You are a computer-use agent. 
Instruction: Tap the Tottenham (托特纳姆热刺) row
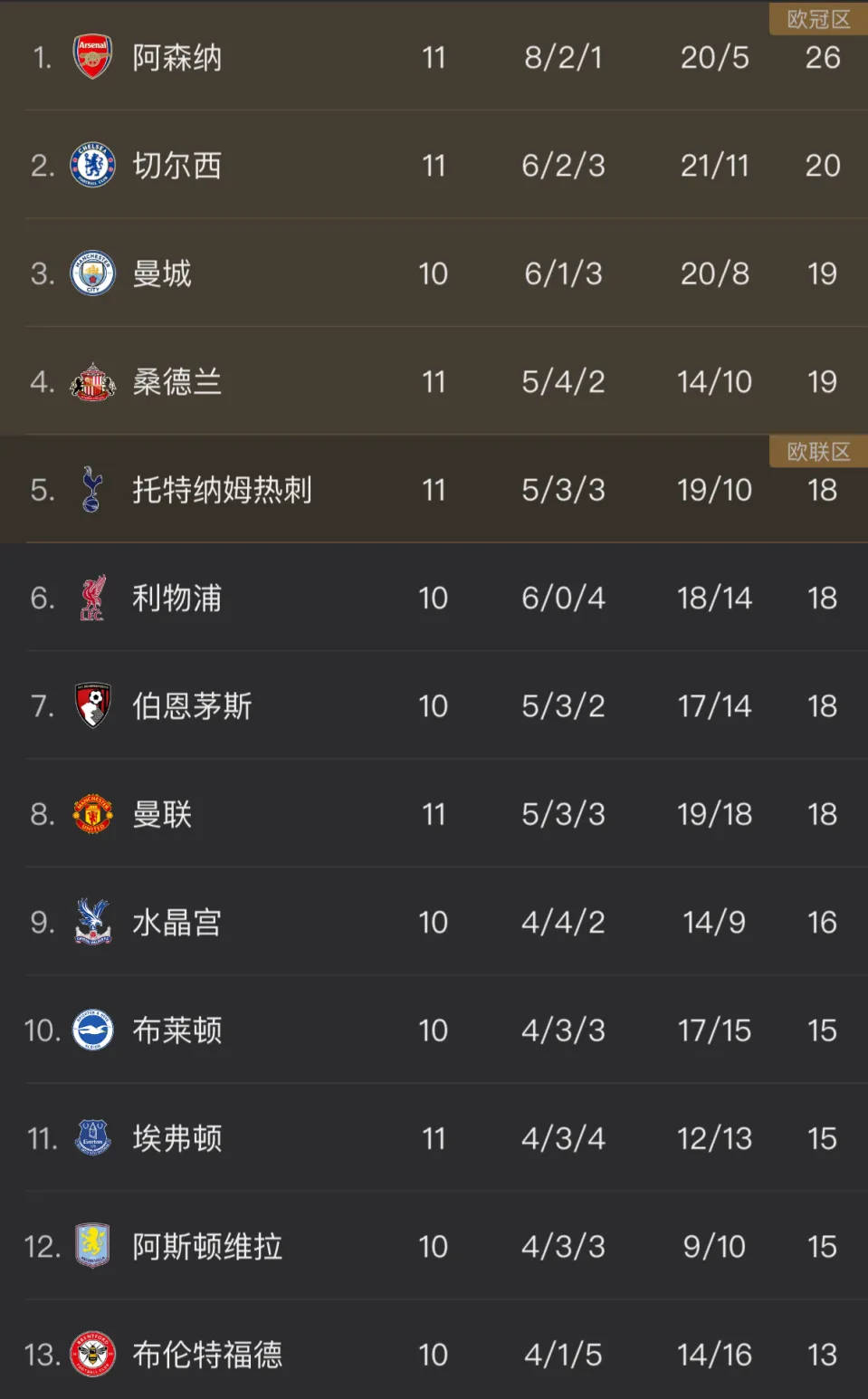(x=222, y=490)
